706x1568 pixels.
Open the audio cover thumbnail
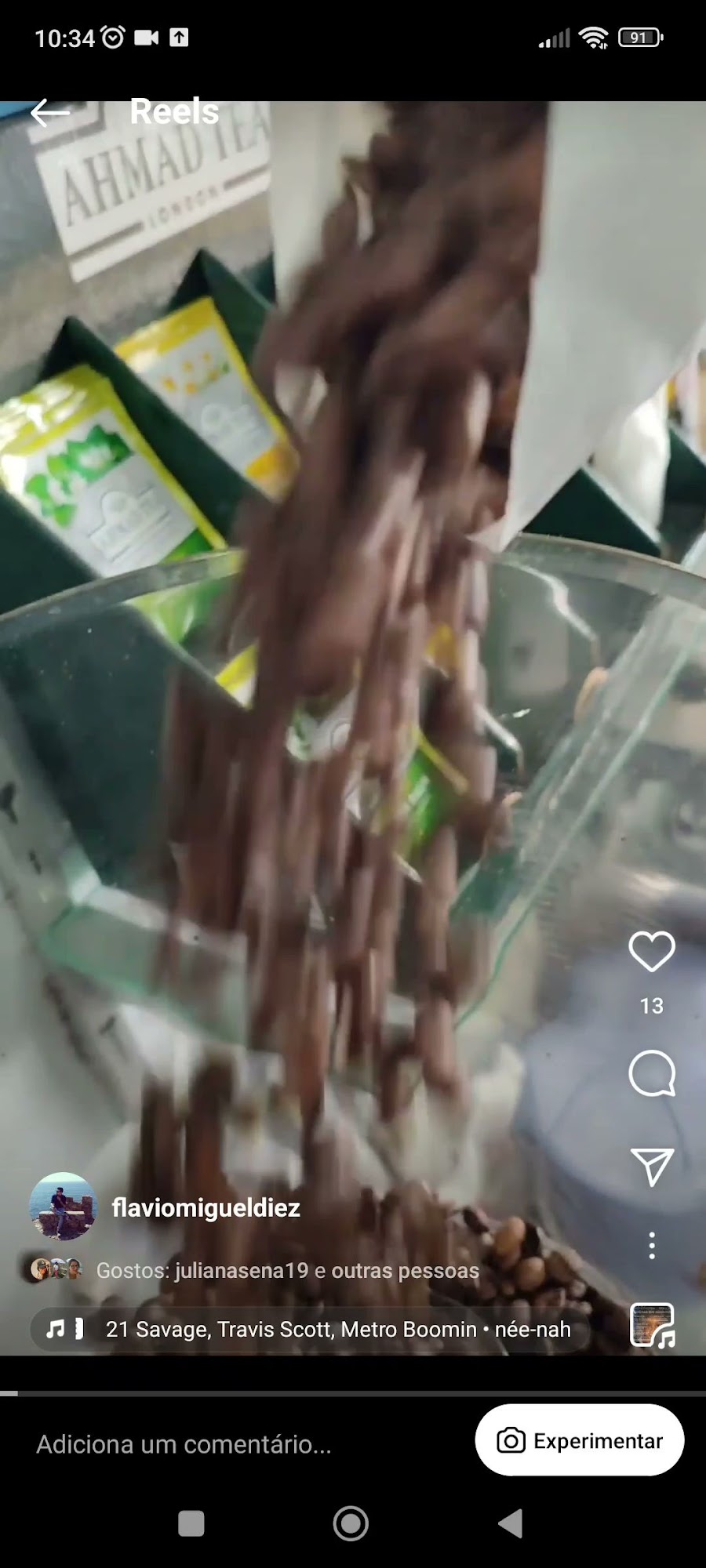pyautogui.click(x=652, y=1325)
